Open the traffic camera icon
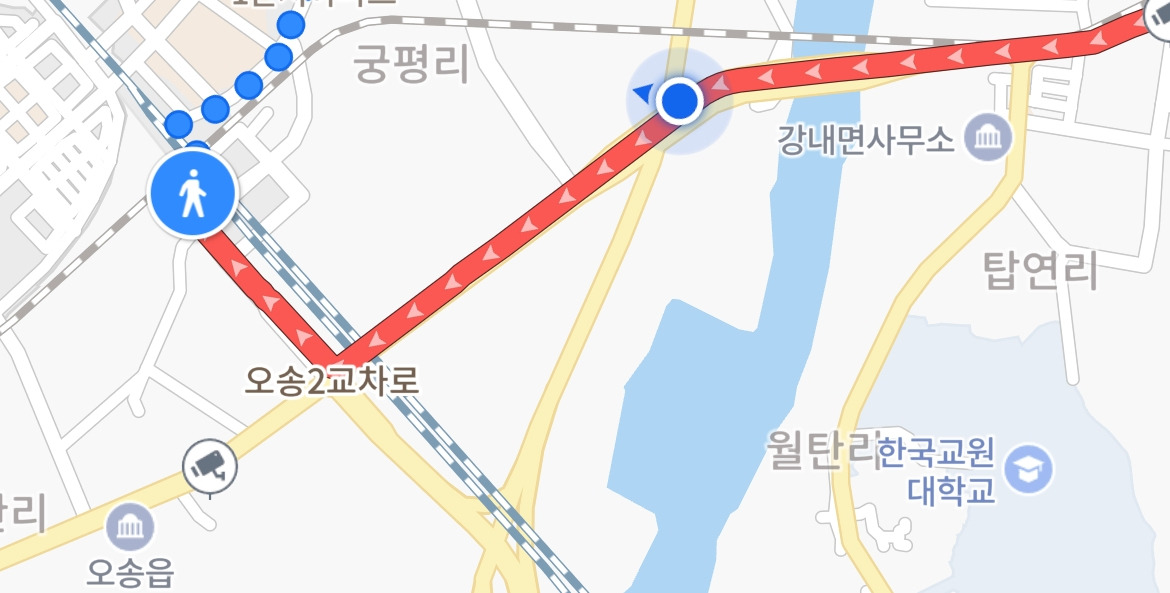Viewport: 1170px width, 593px height. [211, 466]
